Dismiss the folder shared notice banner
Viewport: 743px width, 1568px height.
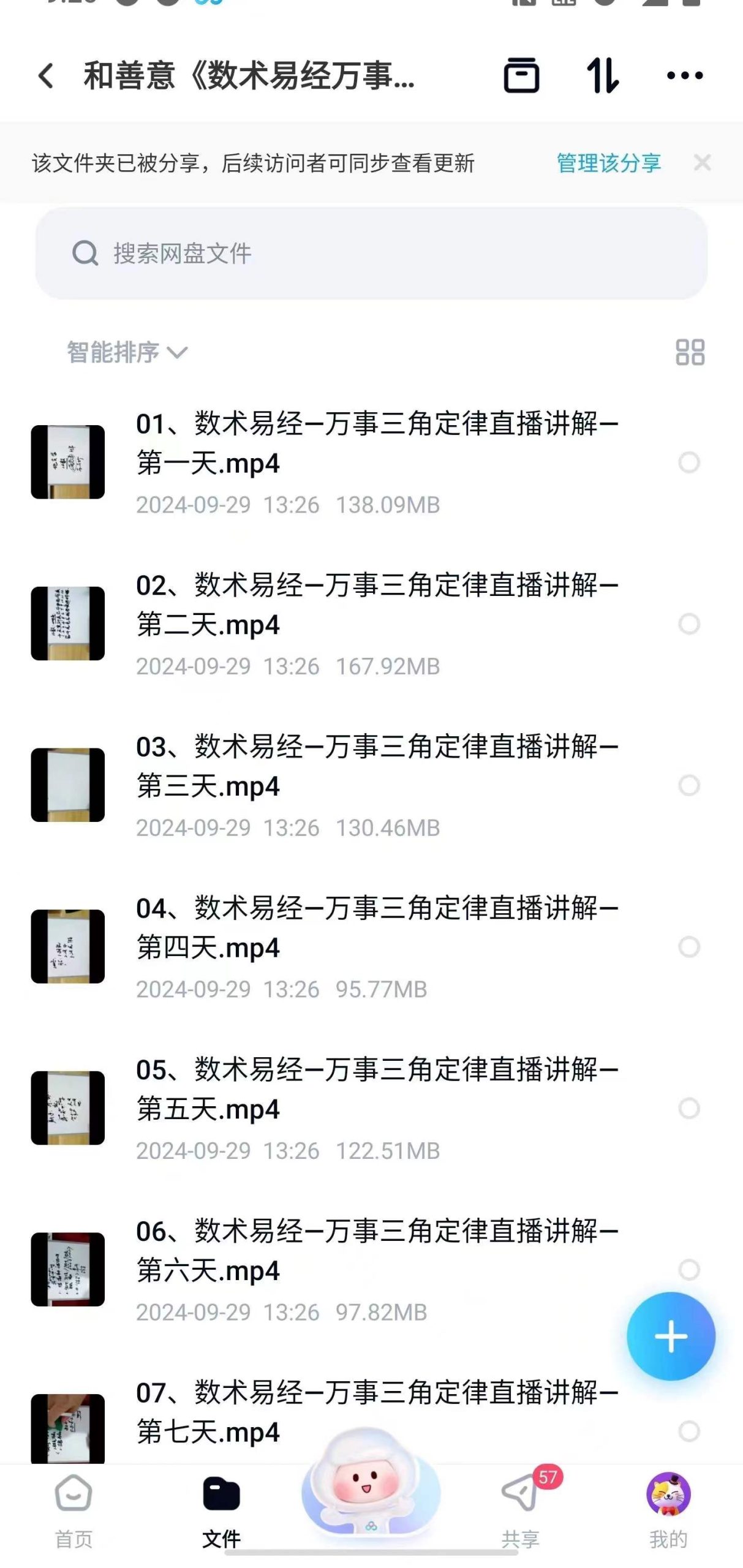(702, 163)
